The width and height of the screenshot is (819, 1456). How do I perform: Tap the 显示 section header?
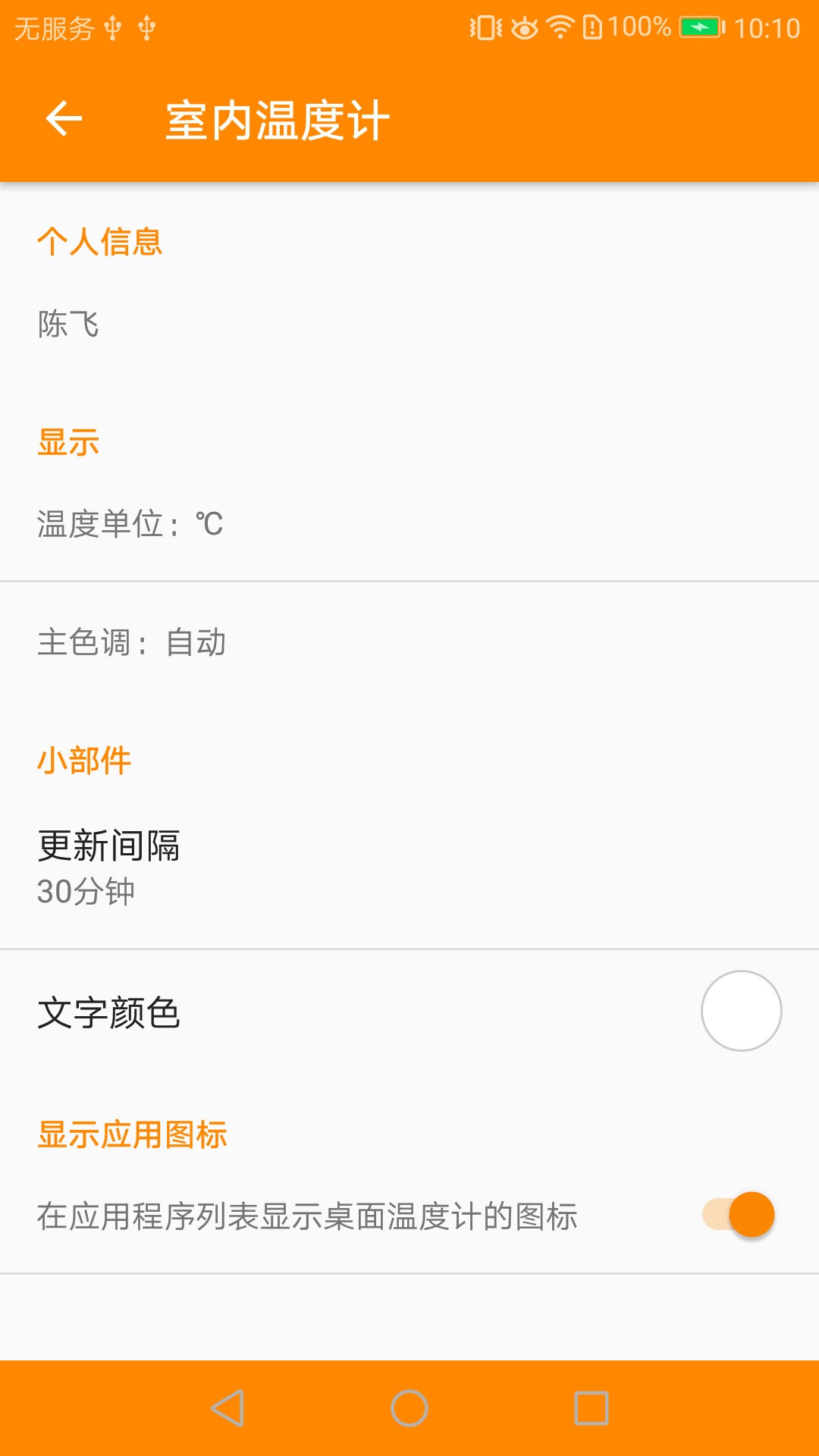[67, 444]
